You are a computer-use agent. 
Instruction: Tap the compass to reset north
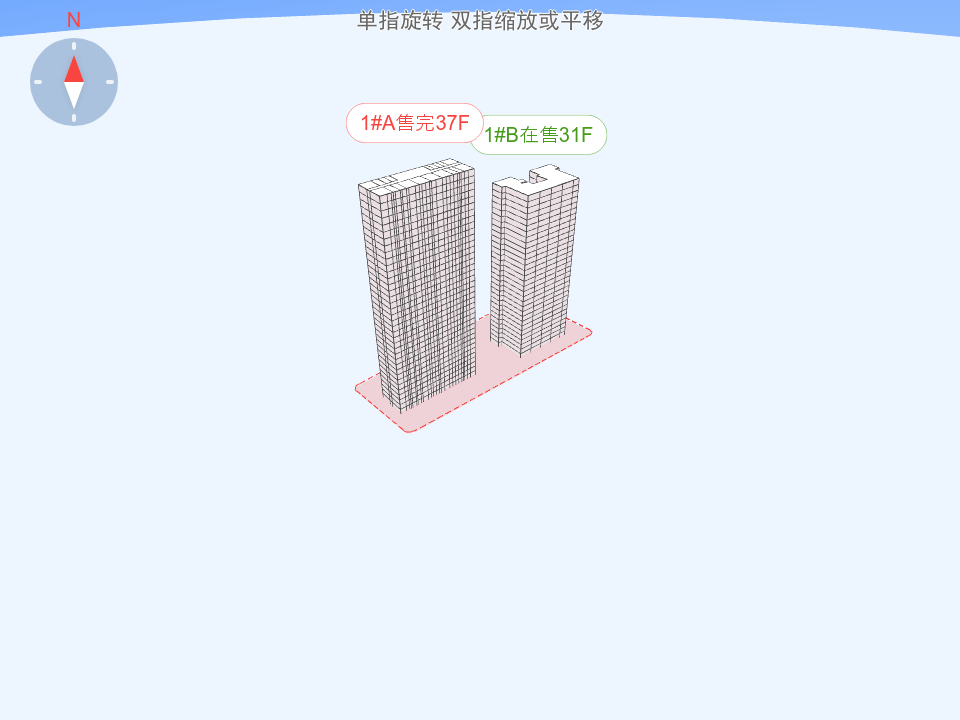tap(74, 82)
